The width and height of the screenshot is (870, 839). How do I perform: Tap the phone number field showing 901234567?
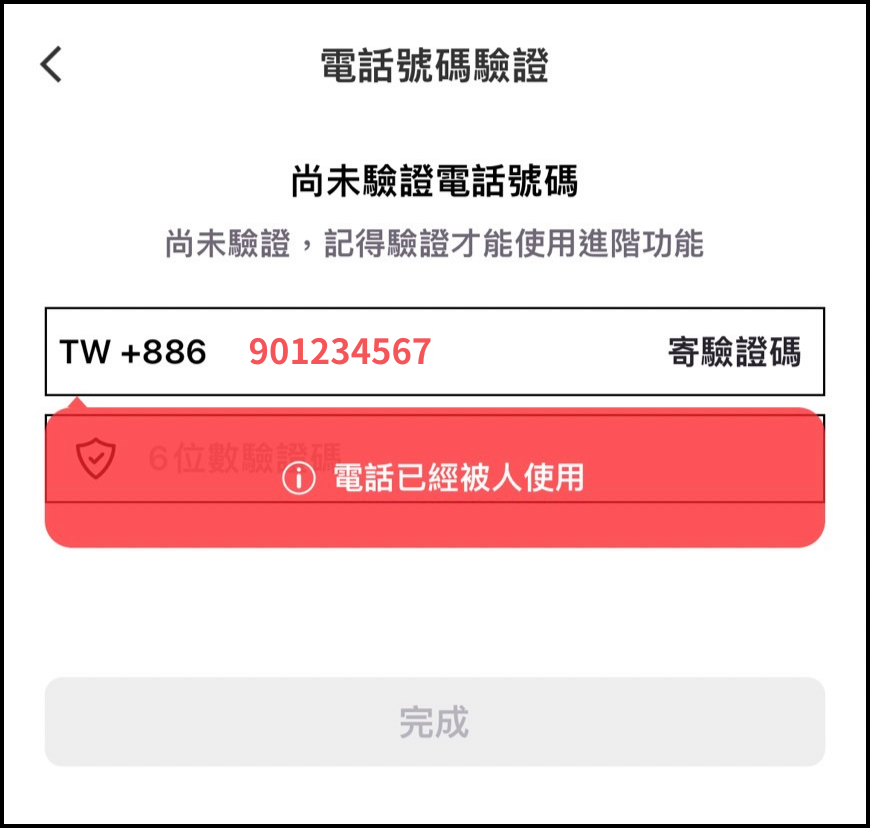(x=340, y=352)
